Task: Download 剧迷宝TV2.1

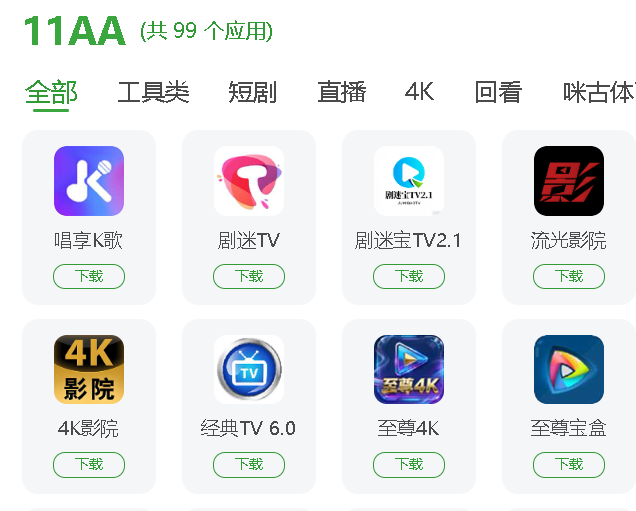Action: tap(409, 276)
